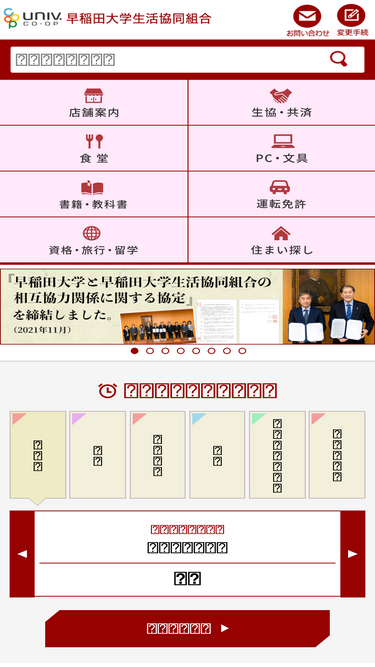Image resolution: width=375 pixels, height=667 pixels.
Task: Select the second banner carousel dot
Action: [x=150, y=351]
